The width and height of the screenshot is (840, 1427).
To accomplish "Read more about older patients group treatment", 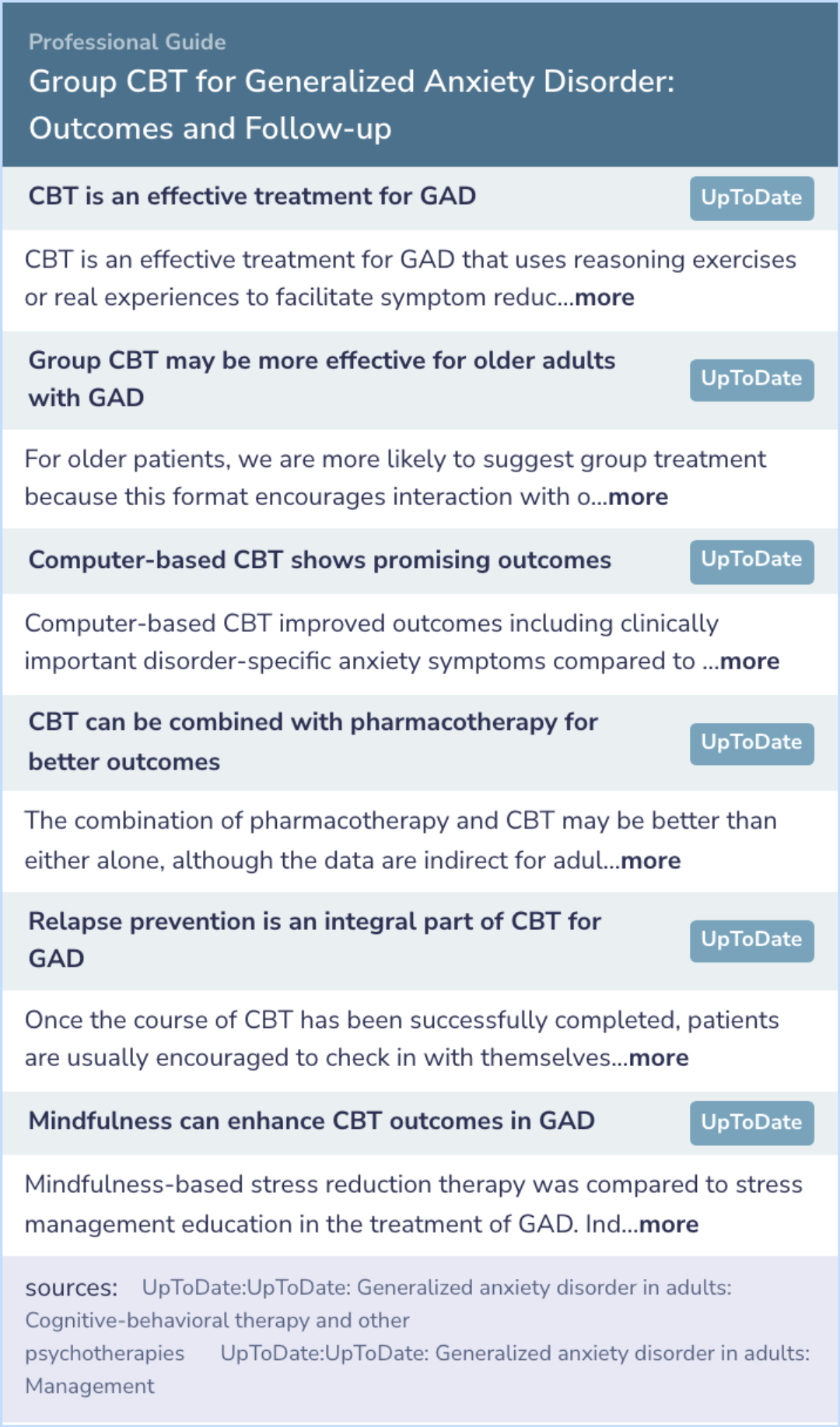I will (638, 496).
